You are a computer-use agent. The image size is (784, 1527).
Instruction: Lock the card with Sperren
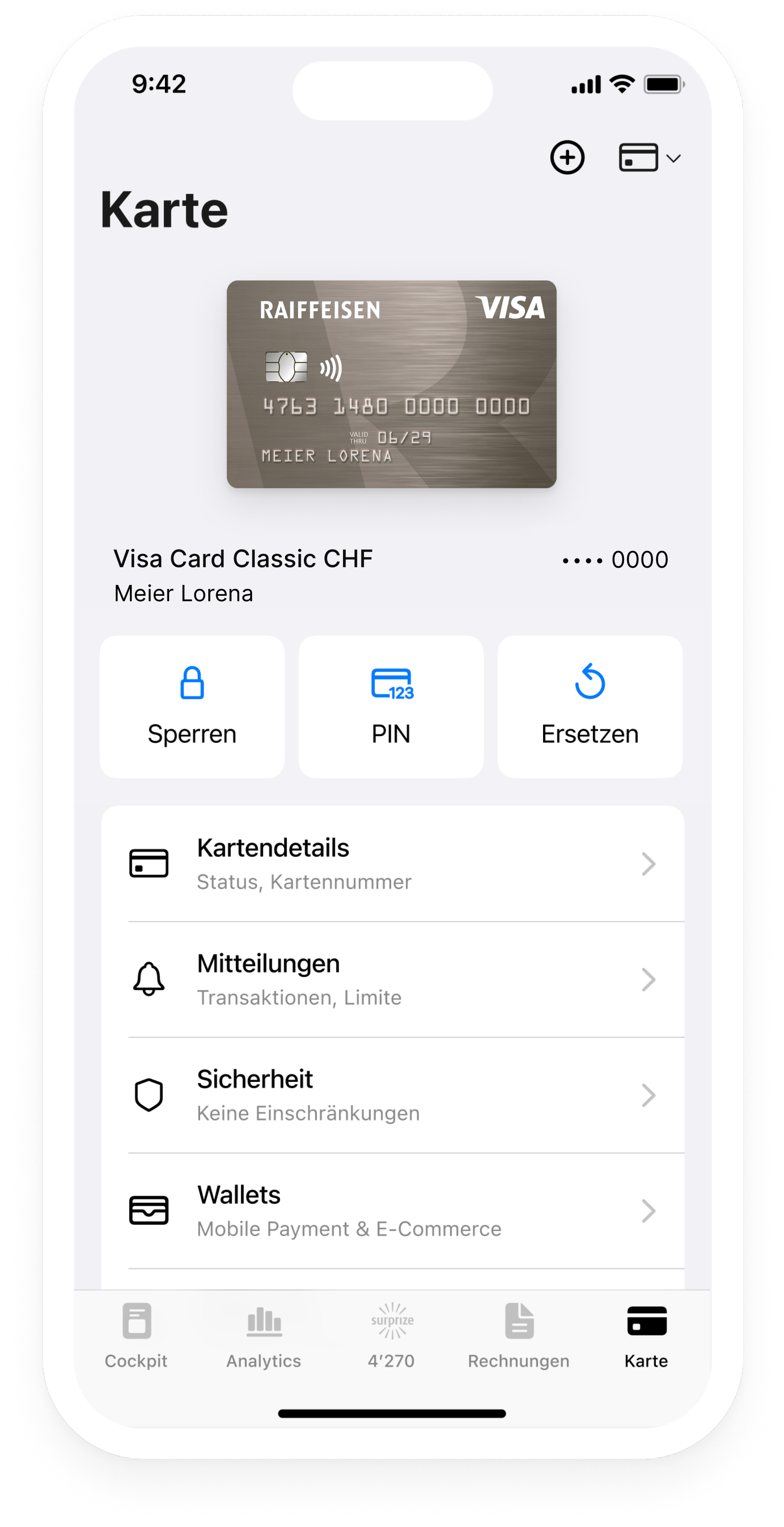click(x=192, y=706)
